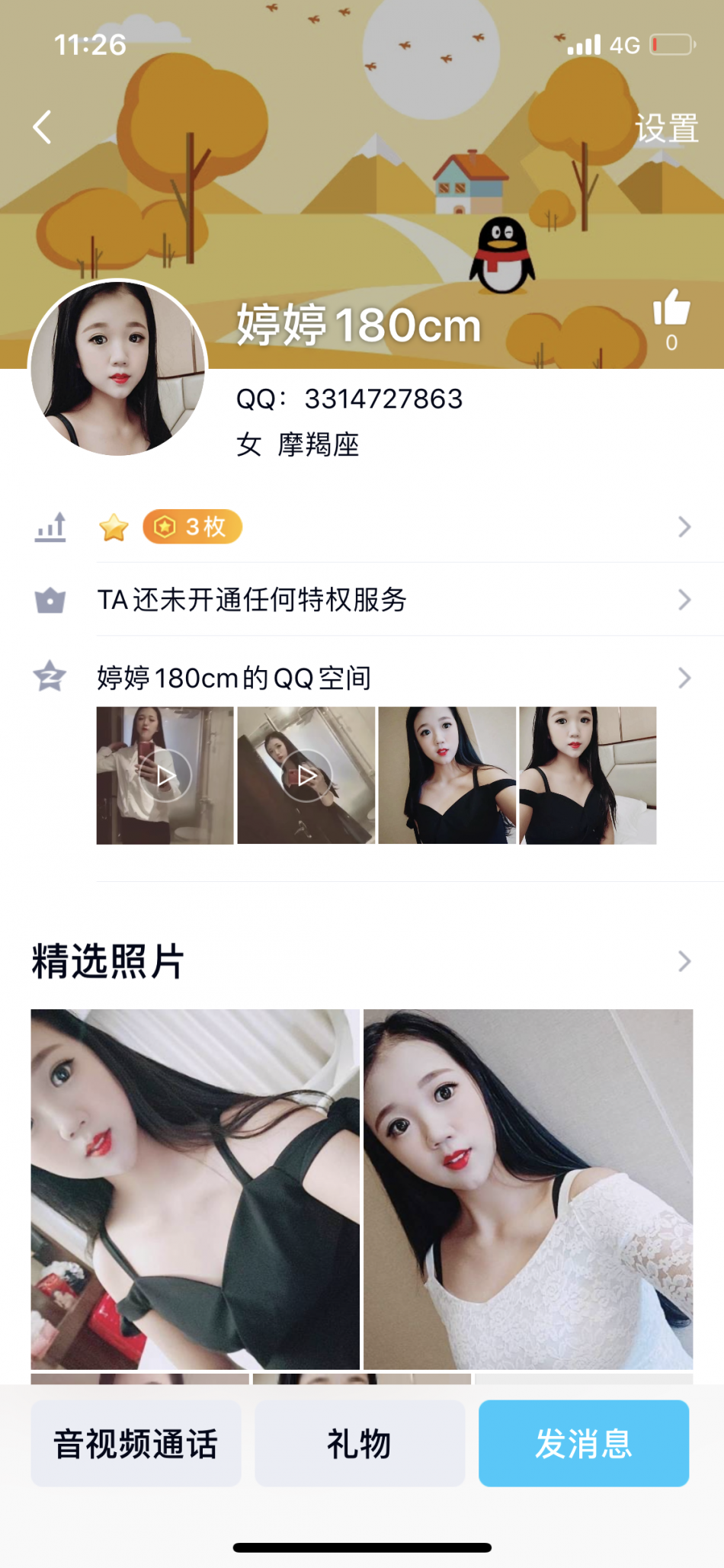The width and height of the screenshot is (724, 1568).
Task: Open 婷婷180cm的QQ空间
Action: (x=362, y=678)
